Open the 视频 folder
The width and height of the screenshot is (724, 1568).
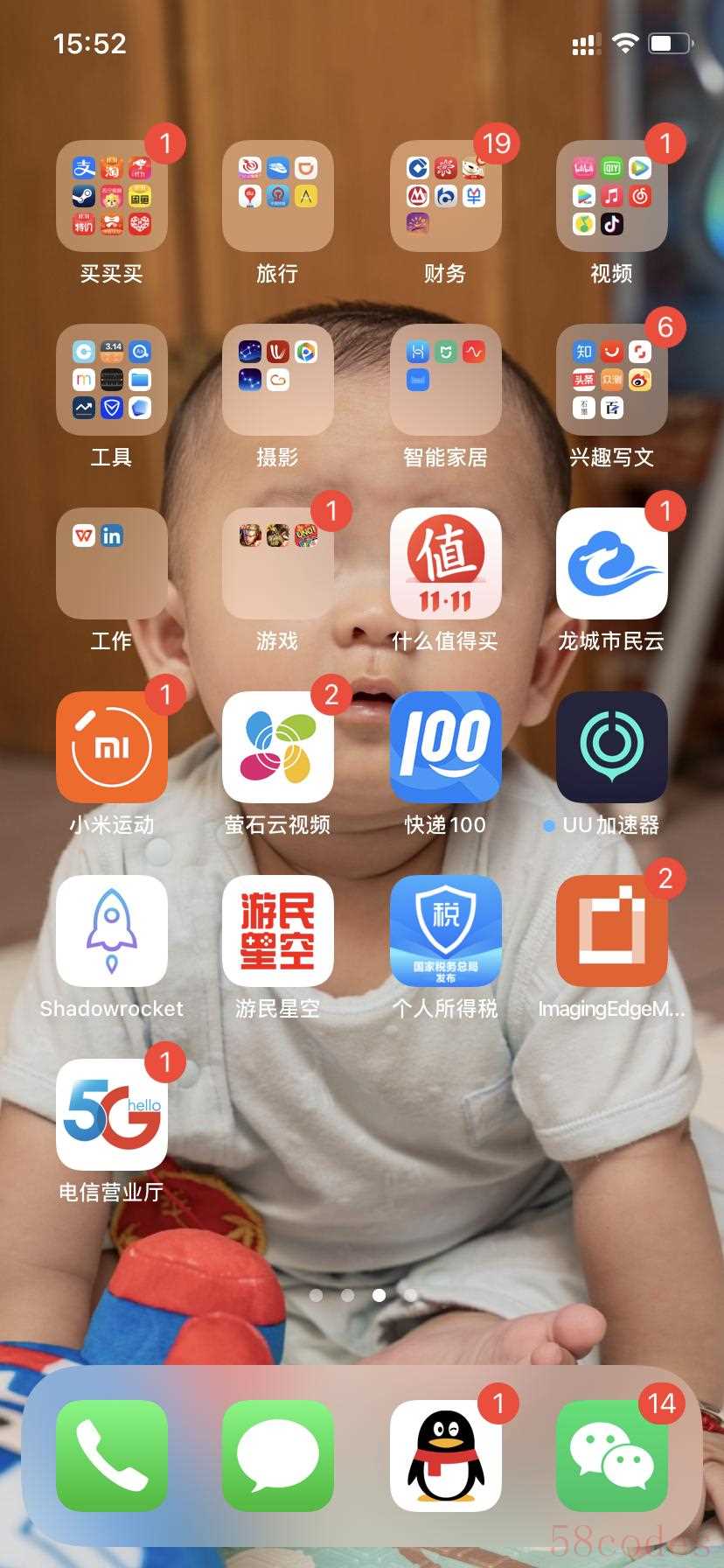(611, 196)
